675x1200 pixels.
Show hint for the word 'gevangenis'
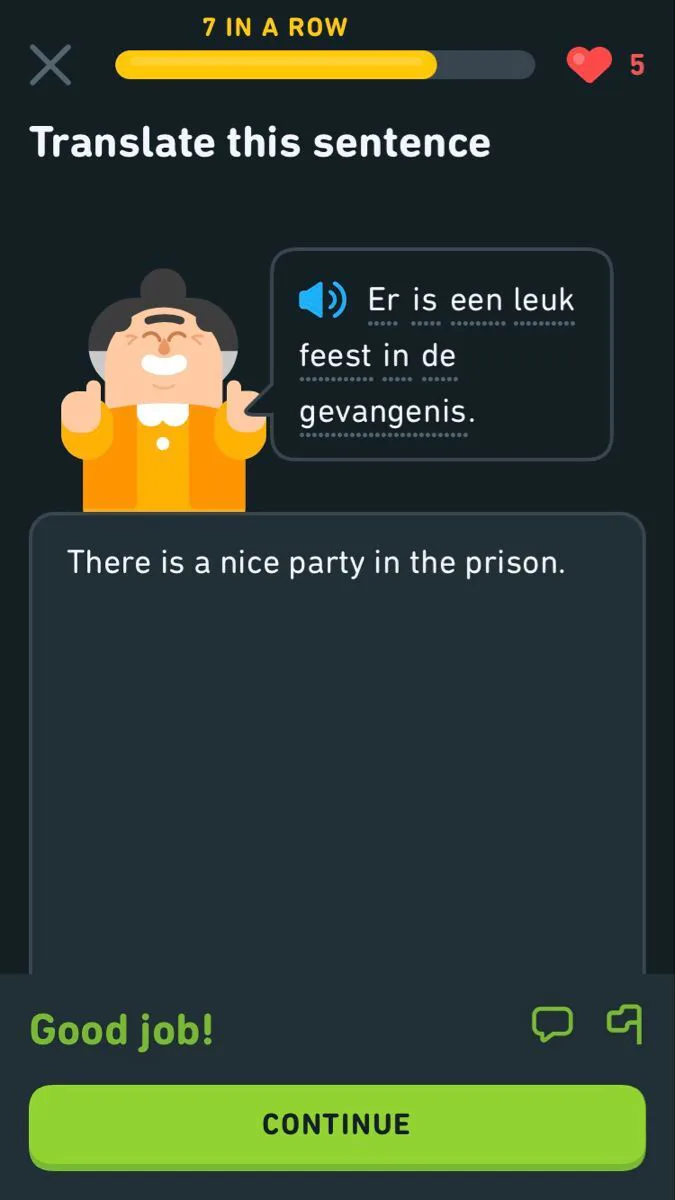click(384, 412)
